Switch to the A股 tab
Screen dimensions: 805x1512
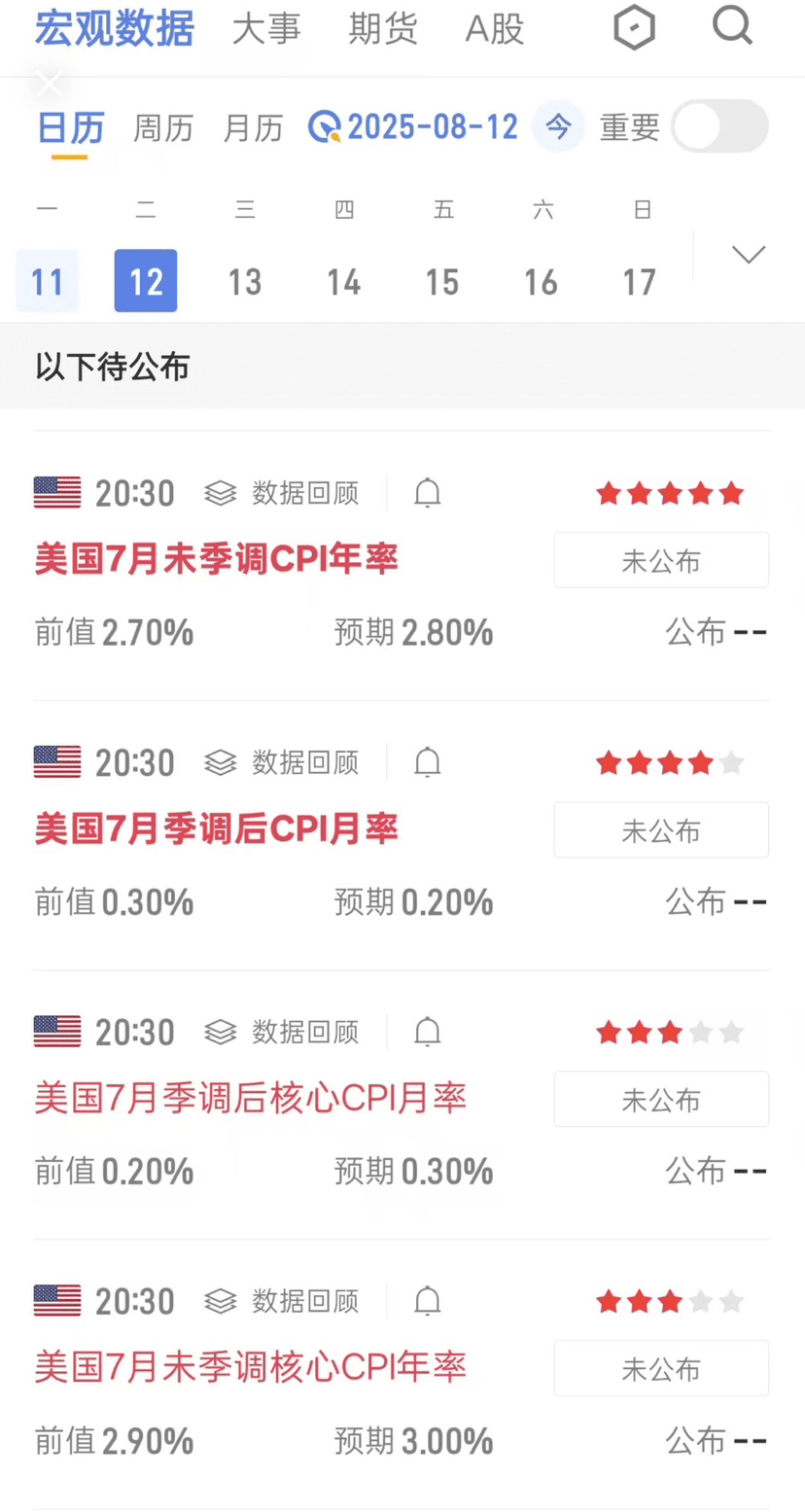[x=495, y=29]
